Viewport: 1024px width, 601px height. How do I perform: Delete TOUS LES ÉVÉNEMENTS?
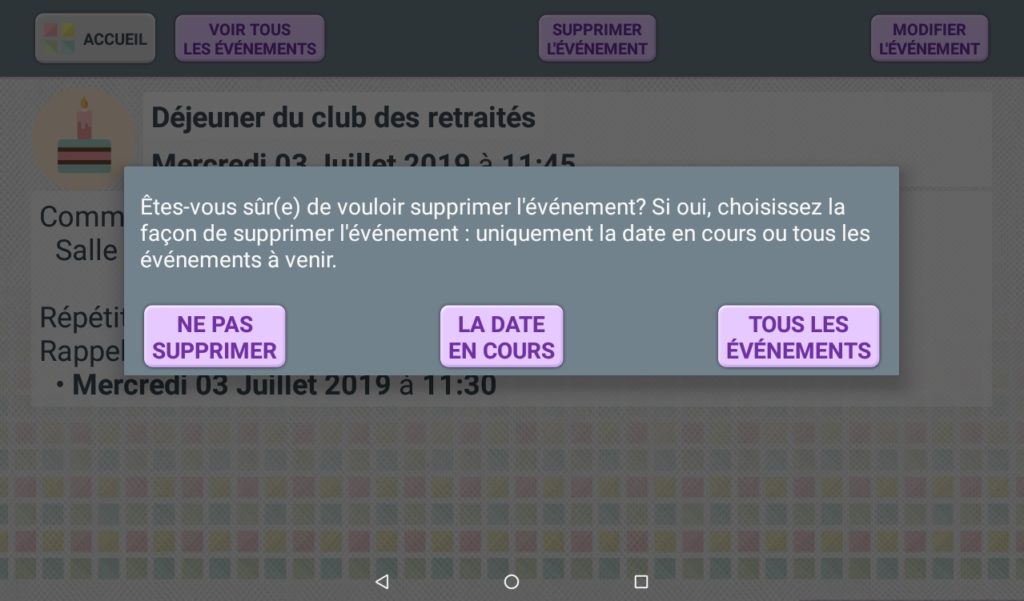click(x=798, y=337)
